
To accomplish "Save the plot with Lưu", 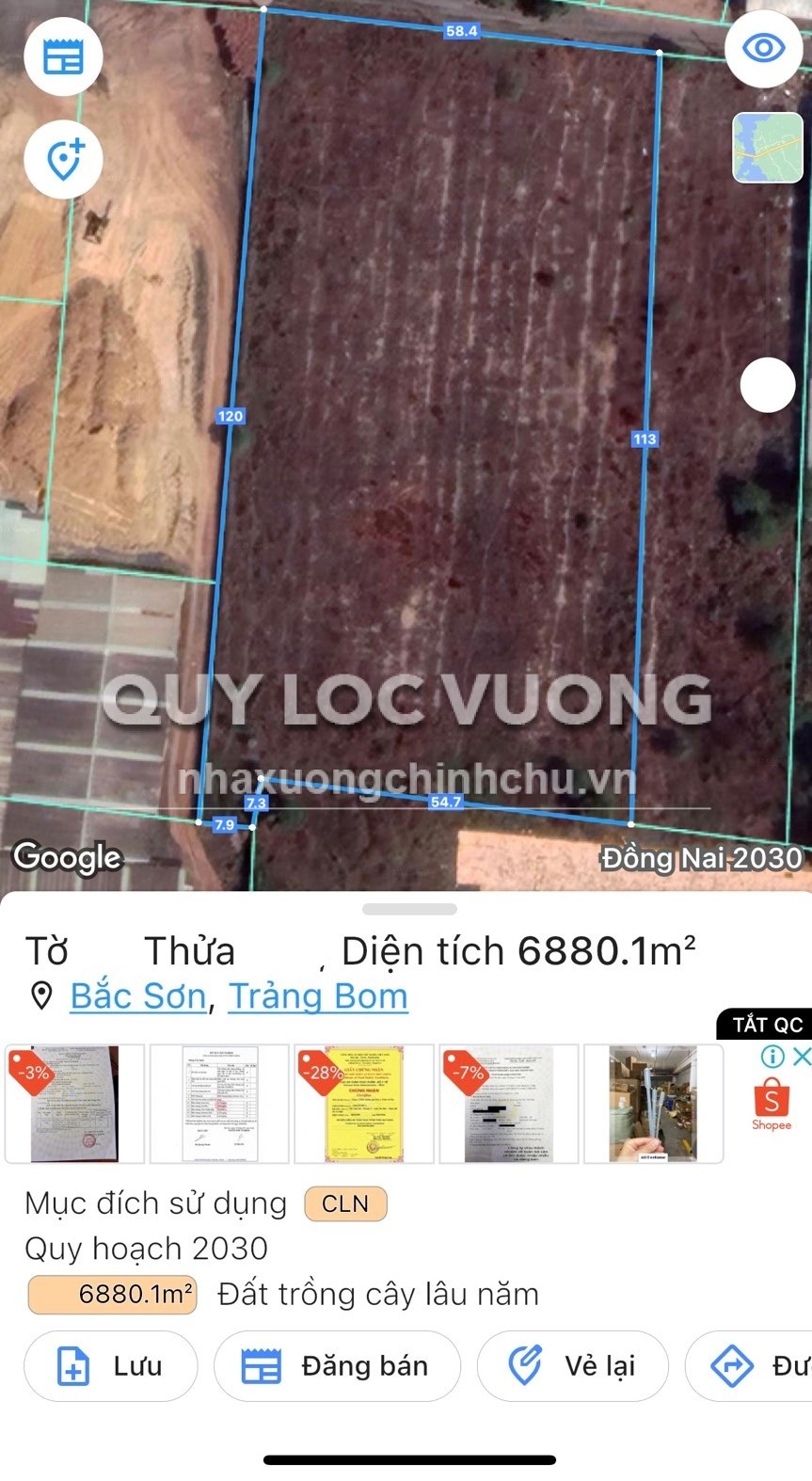I will [111, 1365].
